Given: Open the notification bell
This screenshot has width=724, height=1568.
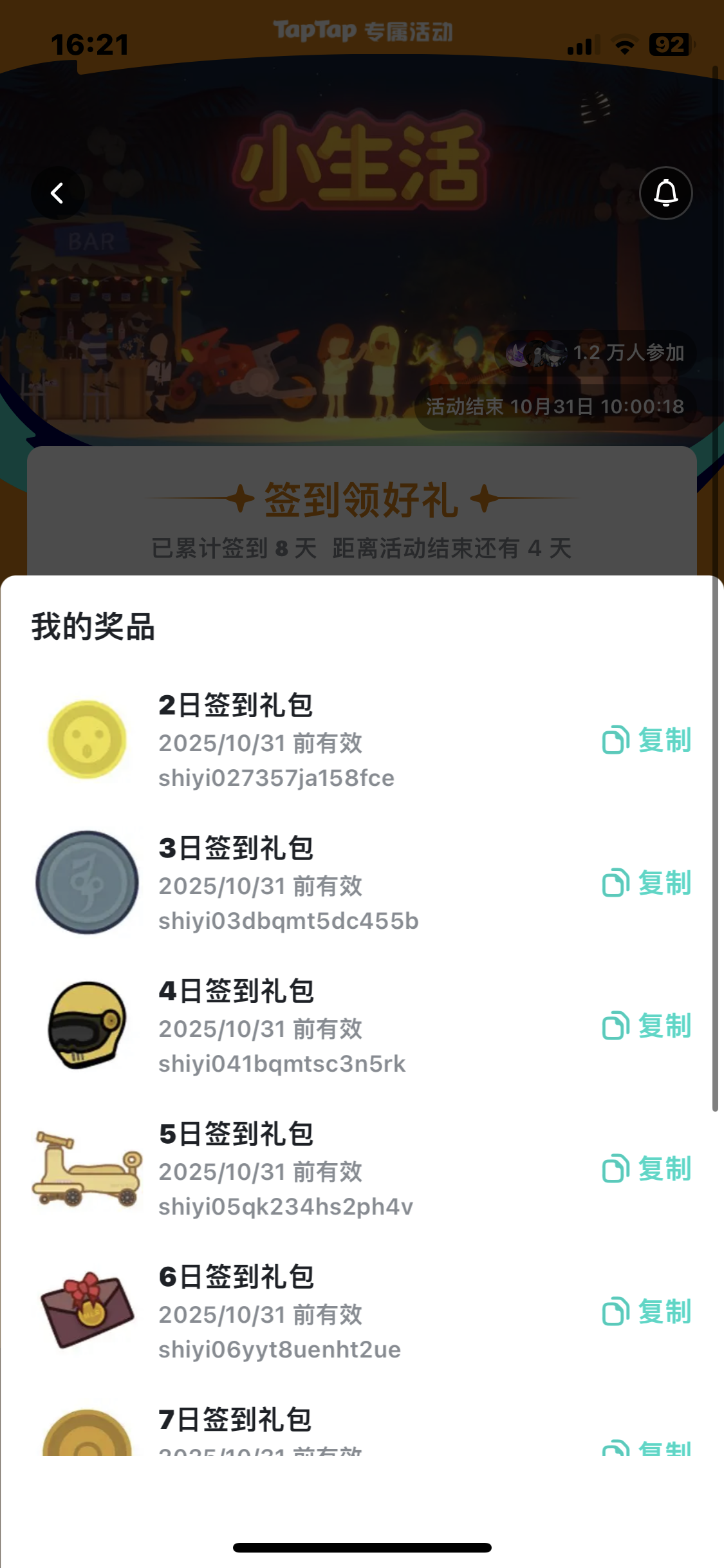Looking at the screenshot, I should pyautogui.click(x=666, y=192).
